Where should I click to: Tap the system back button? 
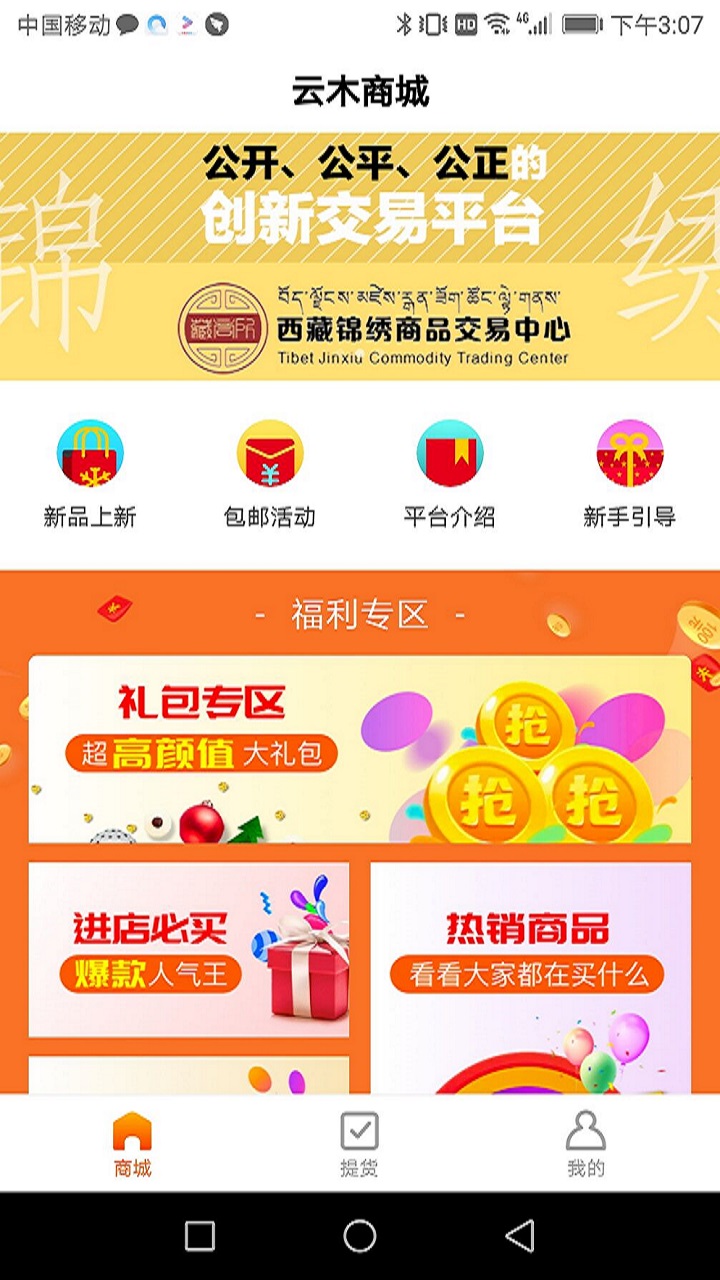[520, 1236]
